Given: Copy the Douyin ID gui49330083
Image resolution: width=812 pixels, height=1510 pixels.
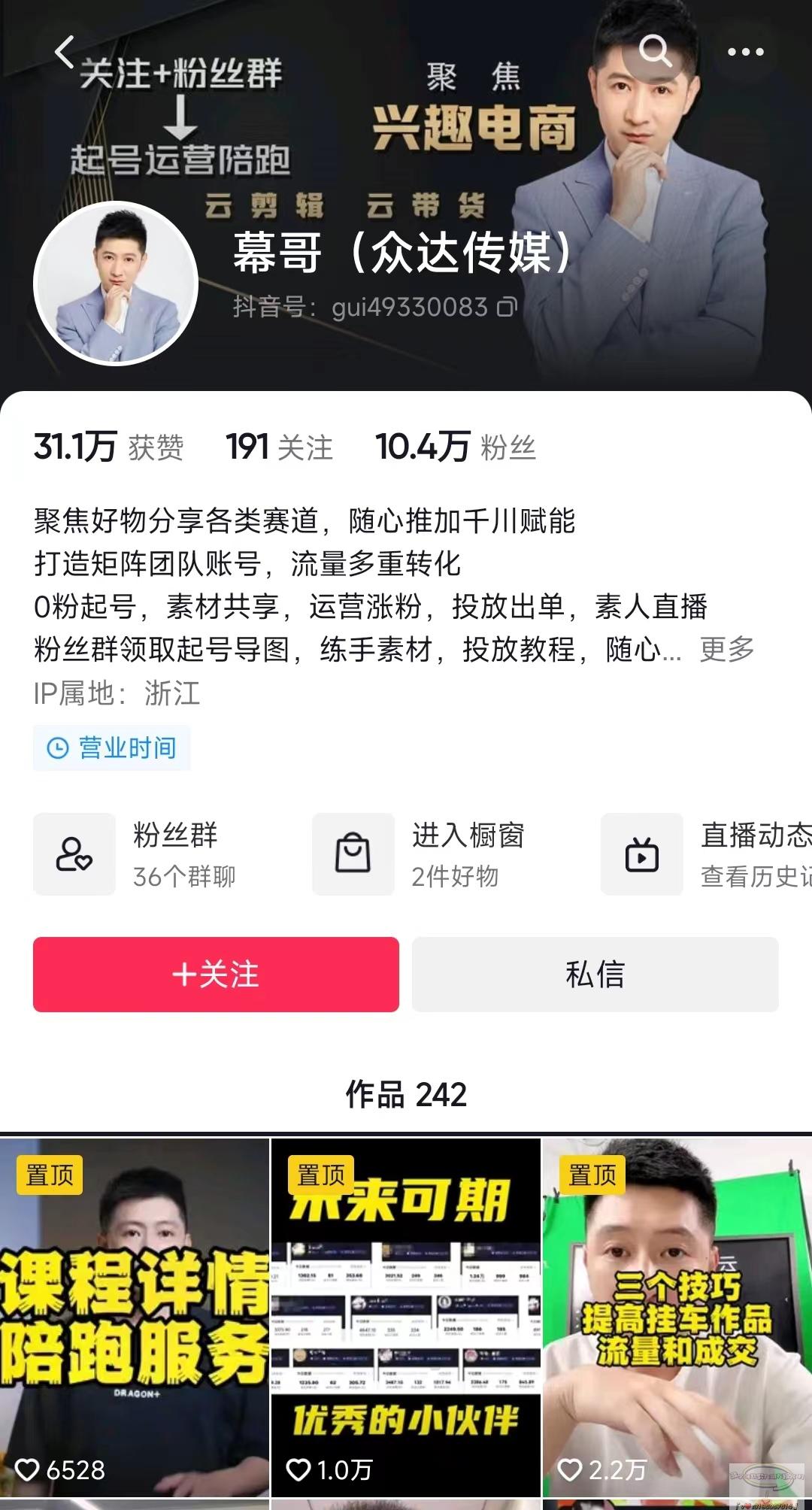Looking at the screenshot, I should [x=507, y=307].
